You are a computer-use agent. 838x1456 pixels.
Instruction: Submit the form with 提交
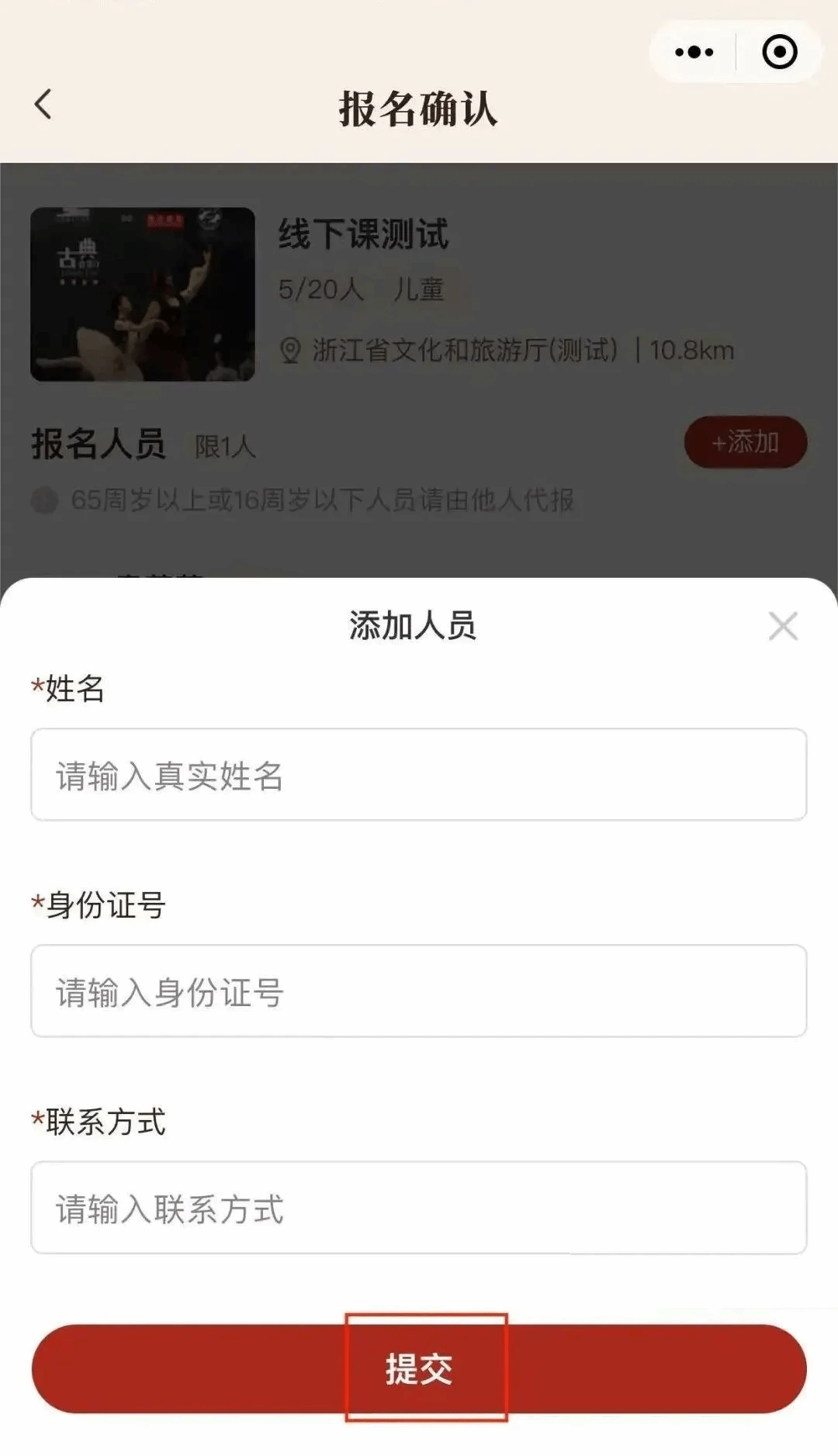click(419, 1369)
